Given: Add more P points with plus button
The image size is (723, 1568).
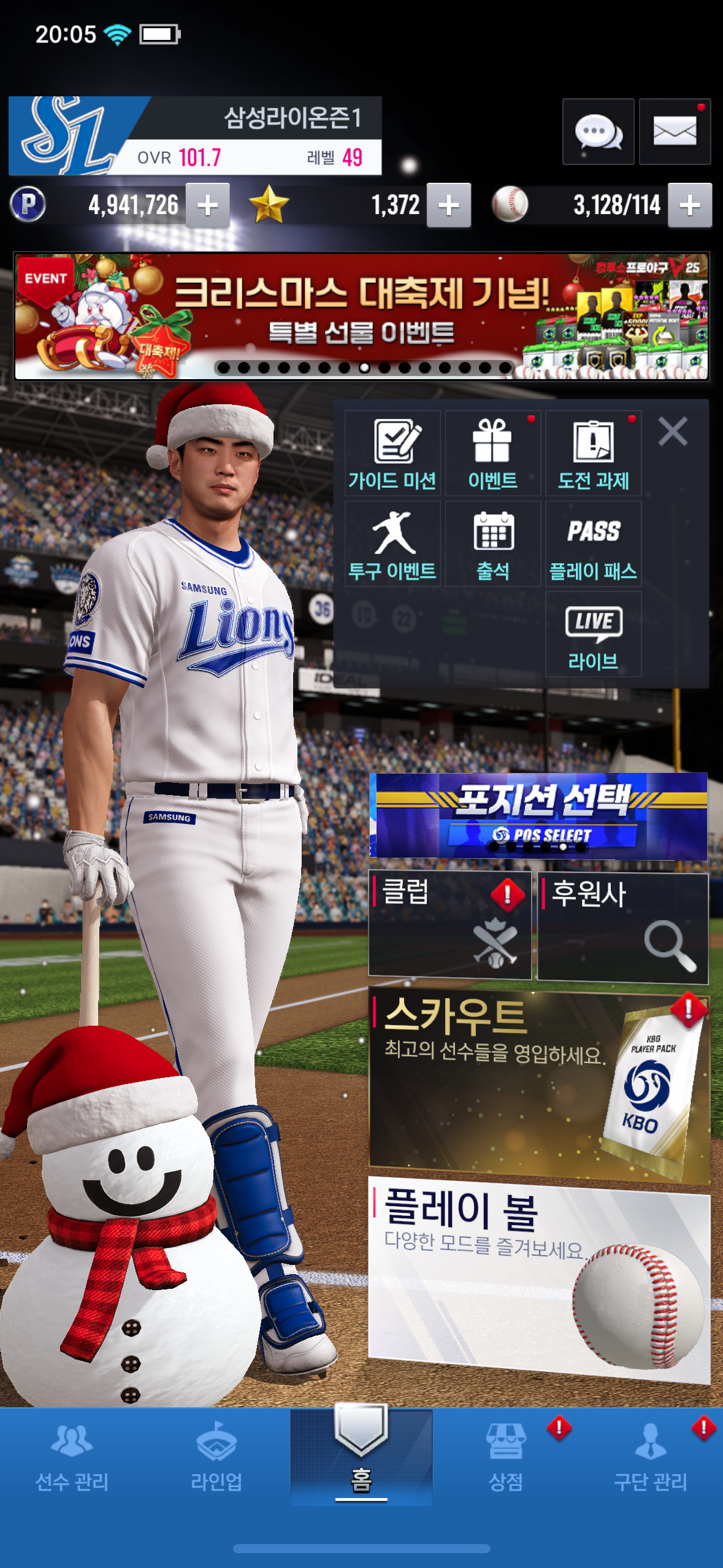Looking at the screenshot, I should pyautogui.click(x=208, y=206).
